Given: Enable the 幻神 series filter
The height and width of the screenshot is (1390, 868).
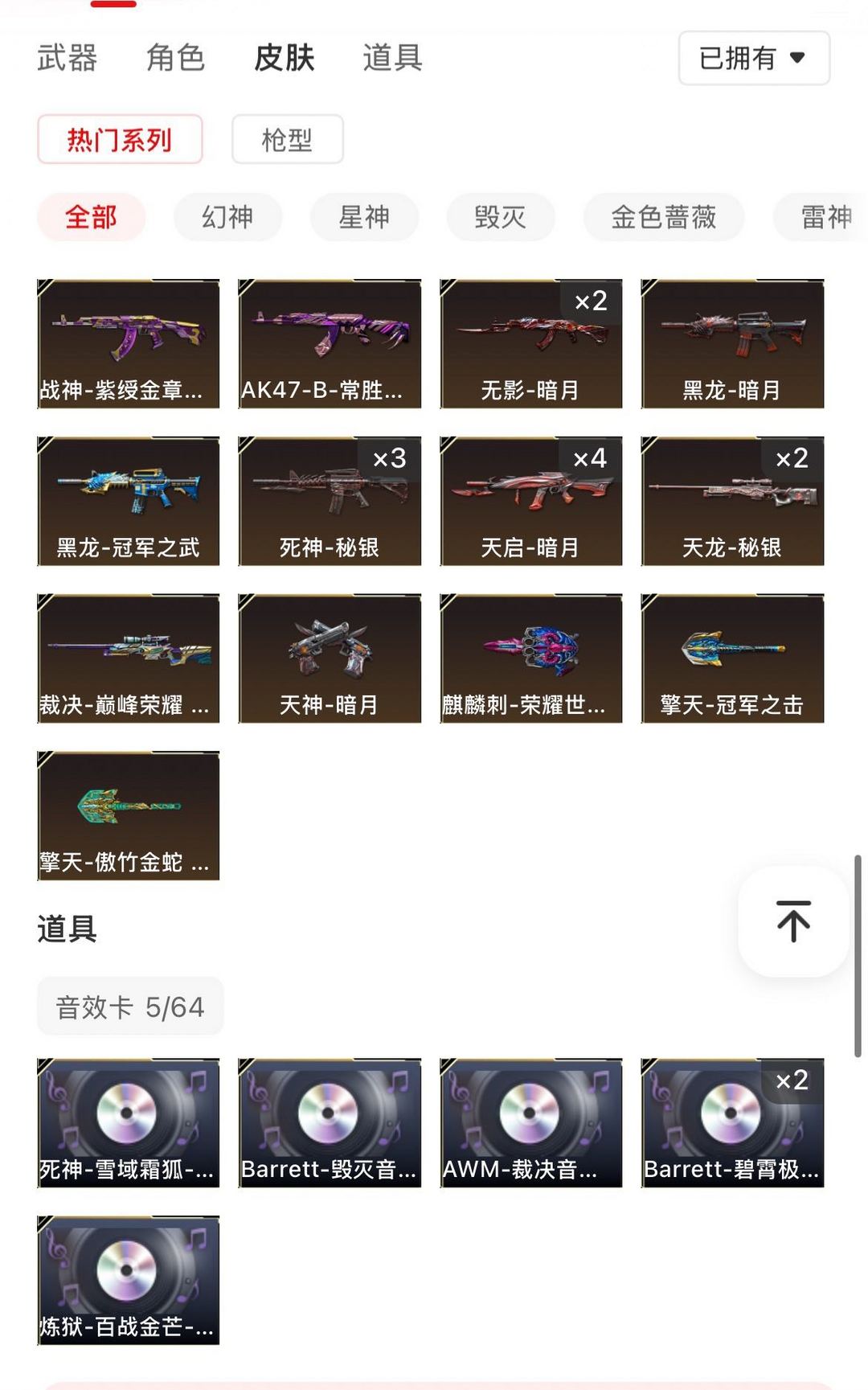Looking at the screenshot, I should (x=227, y=217).
